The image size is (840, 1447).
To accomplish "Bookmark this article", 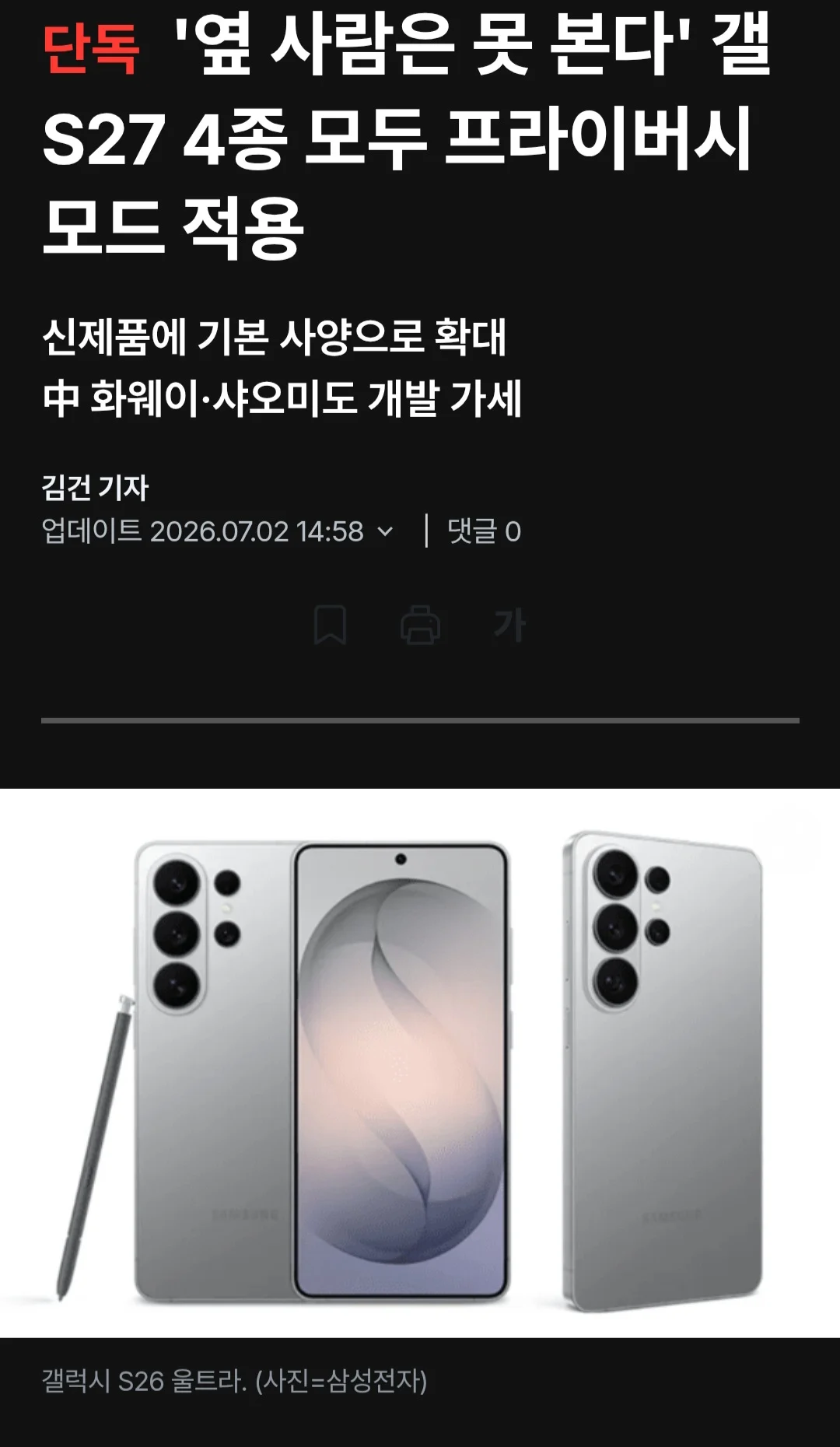I will pos(330,625).
